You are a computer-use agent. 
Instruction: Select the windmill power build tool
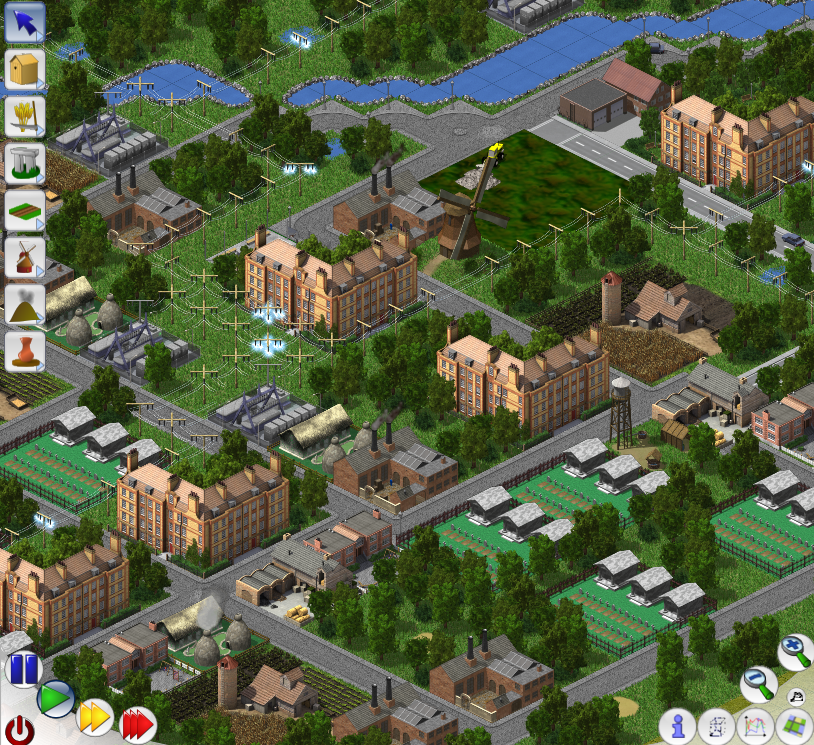click(x=25, y=258)
